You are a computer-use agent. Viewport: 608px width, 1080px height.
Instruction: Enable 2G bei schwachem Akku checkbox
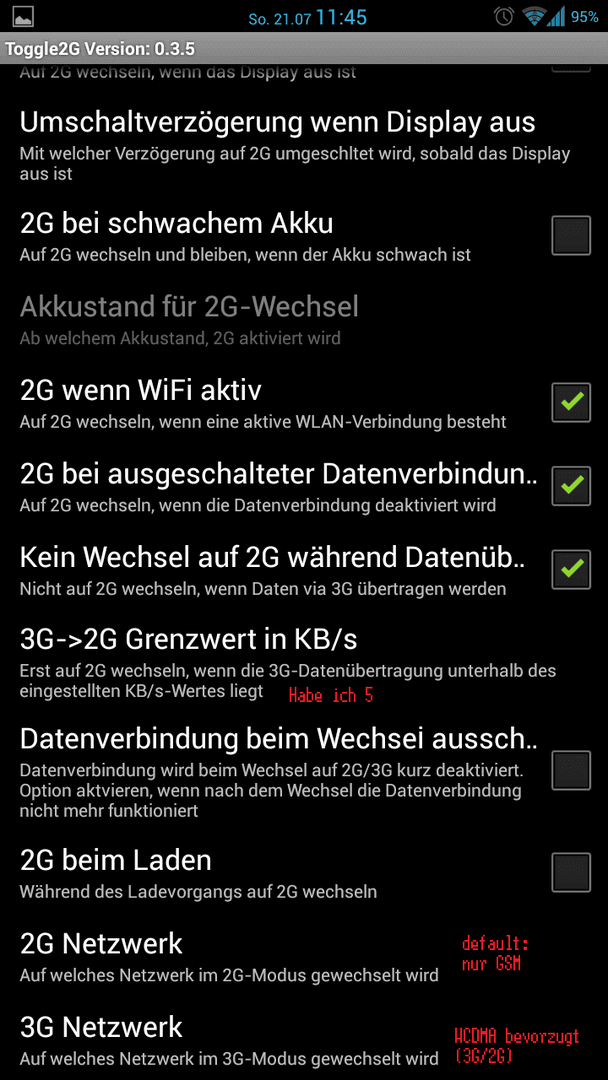point(571,236)
